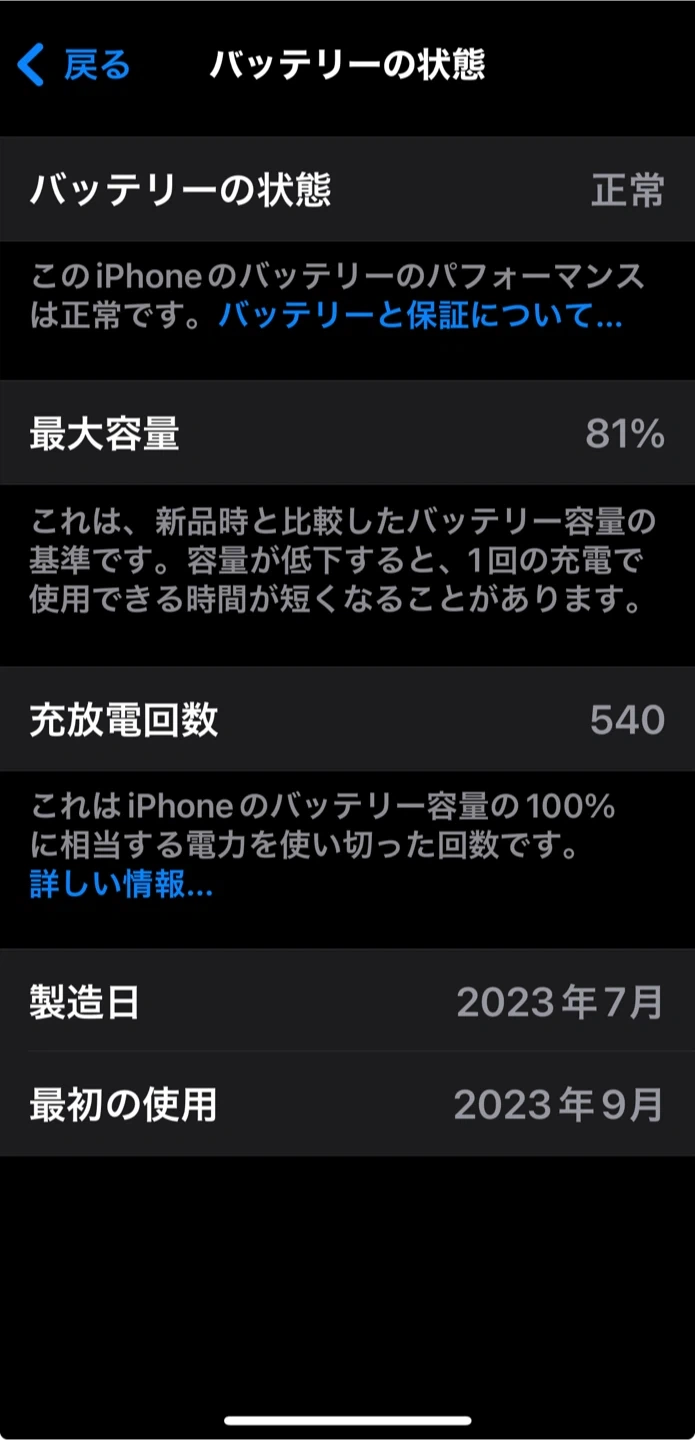Go back using the 戻る button
Screen dimensions: 695x1440
coord(75,66)
